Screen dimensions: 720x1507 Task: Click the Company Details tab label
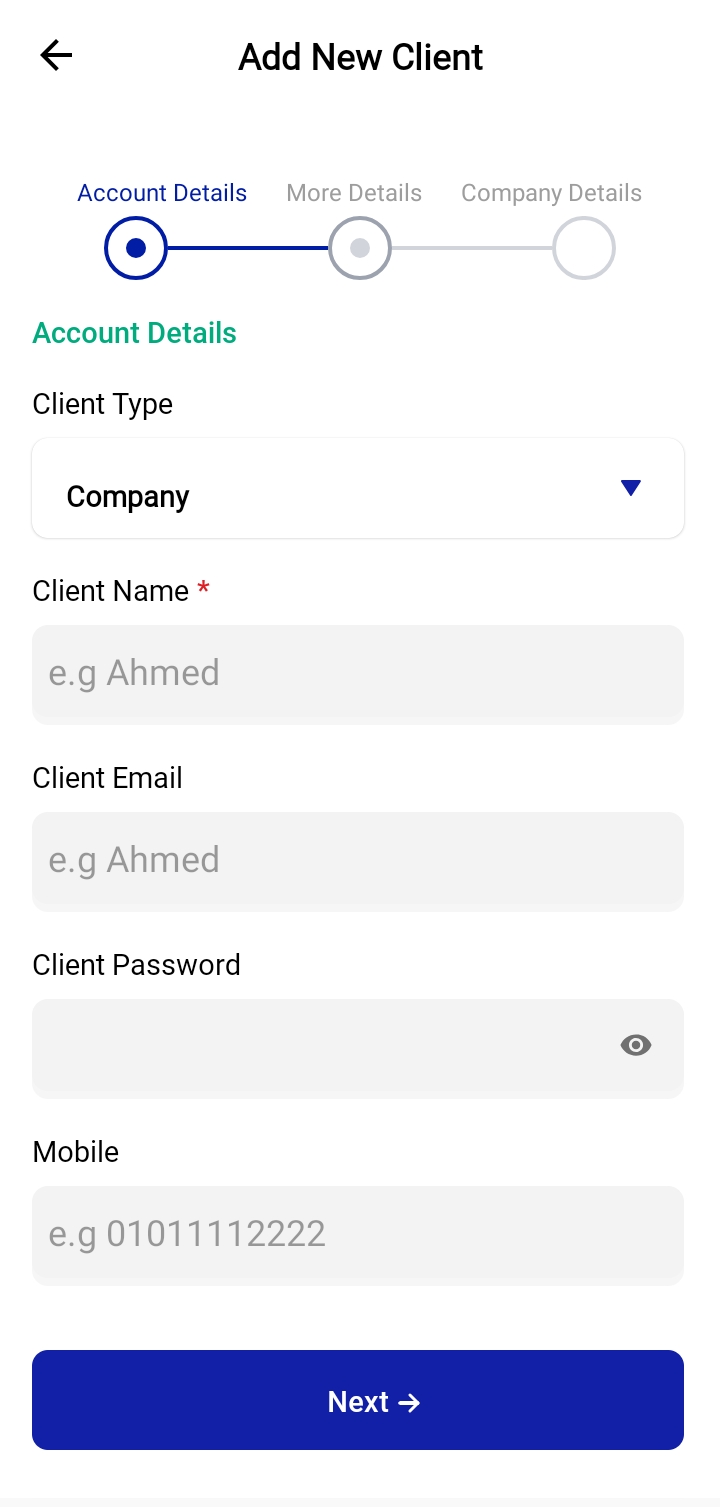click(x=551, y=192)
